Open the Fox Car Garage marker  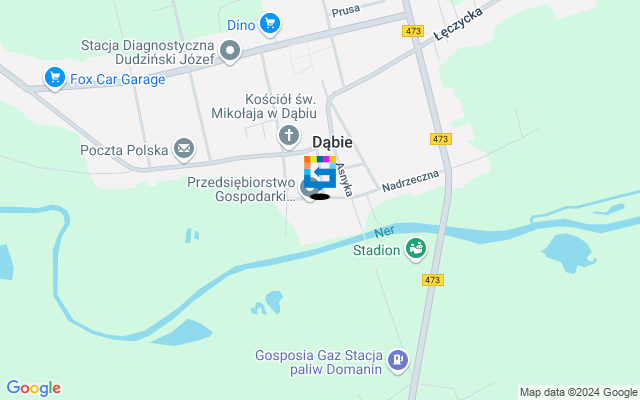pyautogui.click(x=55, y=77)
